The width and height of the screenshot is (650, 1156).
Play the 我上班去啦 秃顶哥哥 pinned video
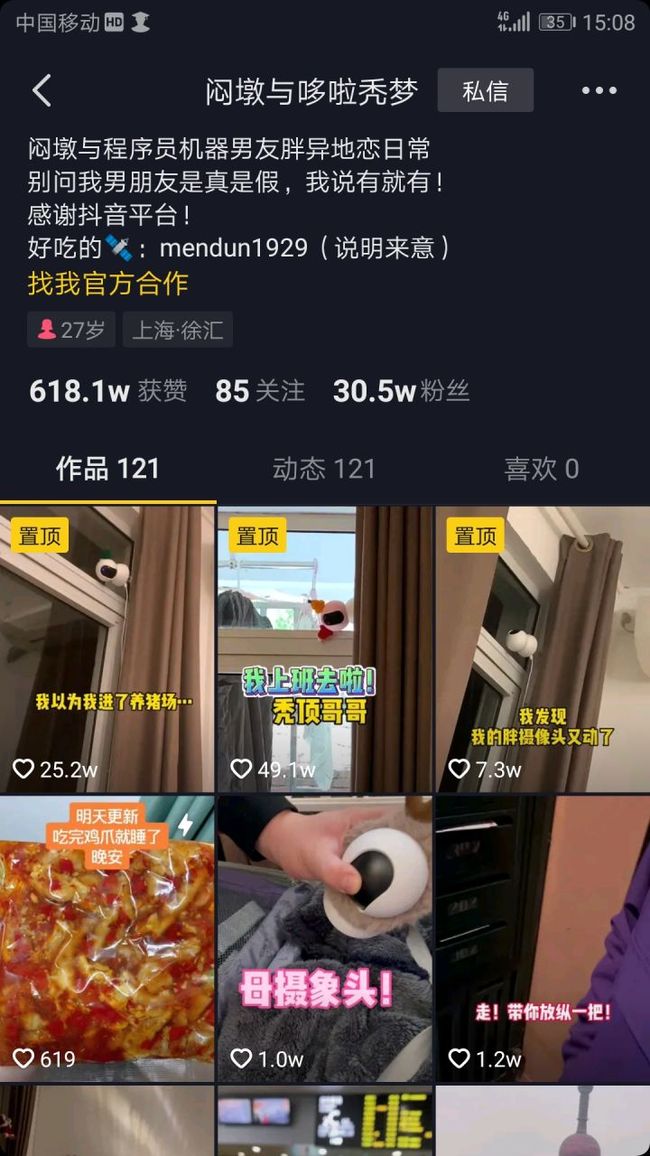[325, 650]
